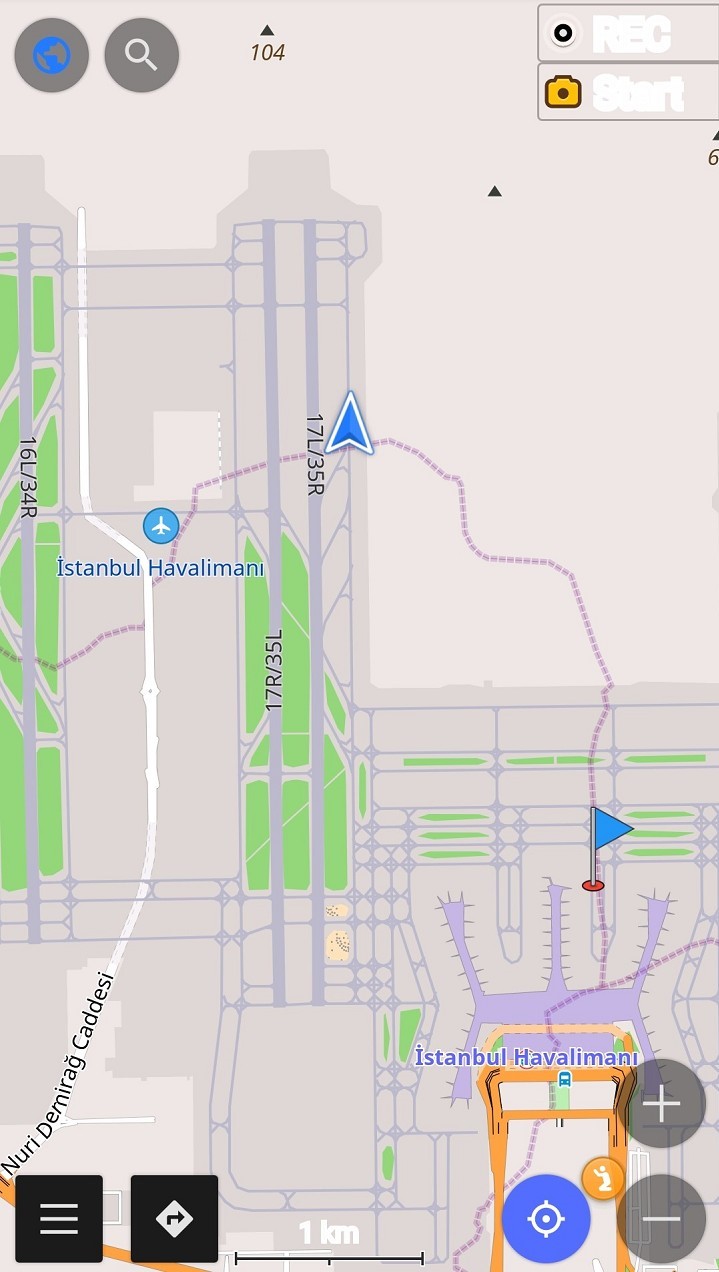Open the map search

tap(141, 55)
